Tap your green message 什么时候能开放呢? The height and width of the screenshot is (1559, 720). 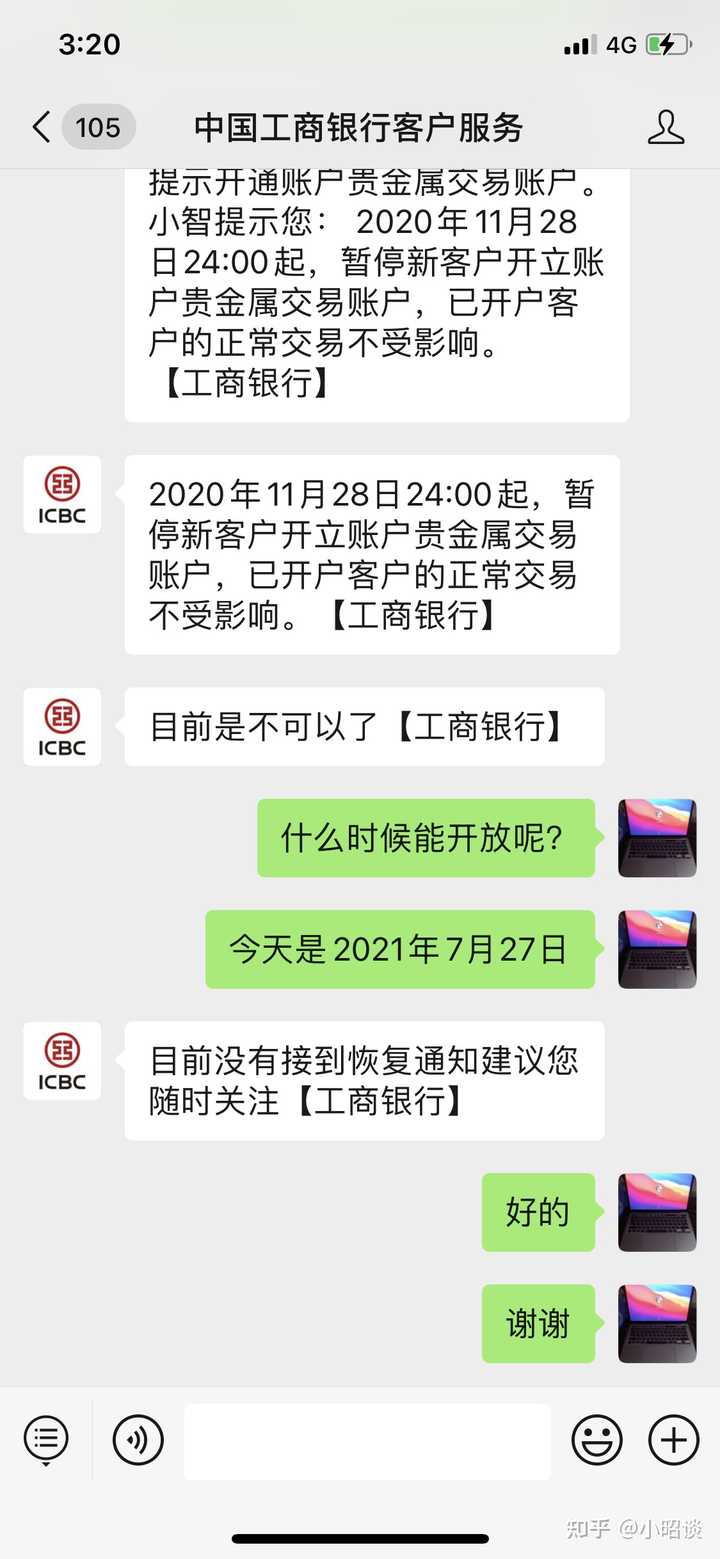tap(426, 838)
